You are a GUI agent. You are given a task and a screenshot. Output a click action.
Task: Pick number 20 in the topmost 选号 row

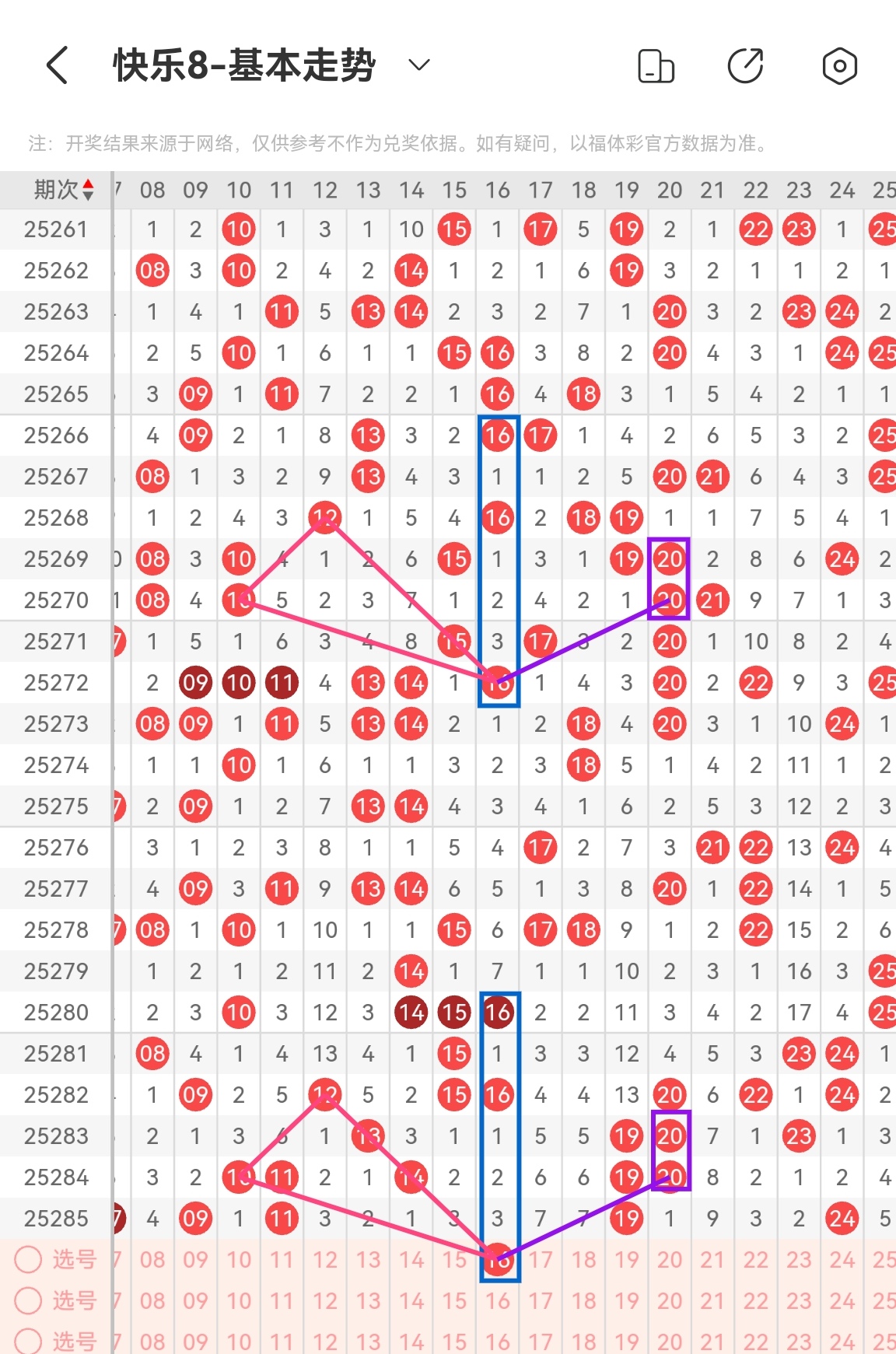pos(670,1259)
